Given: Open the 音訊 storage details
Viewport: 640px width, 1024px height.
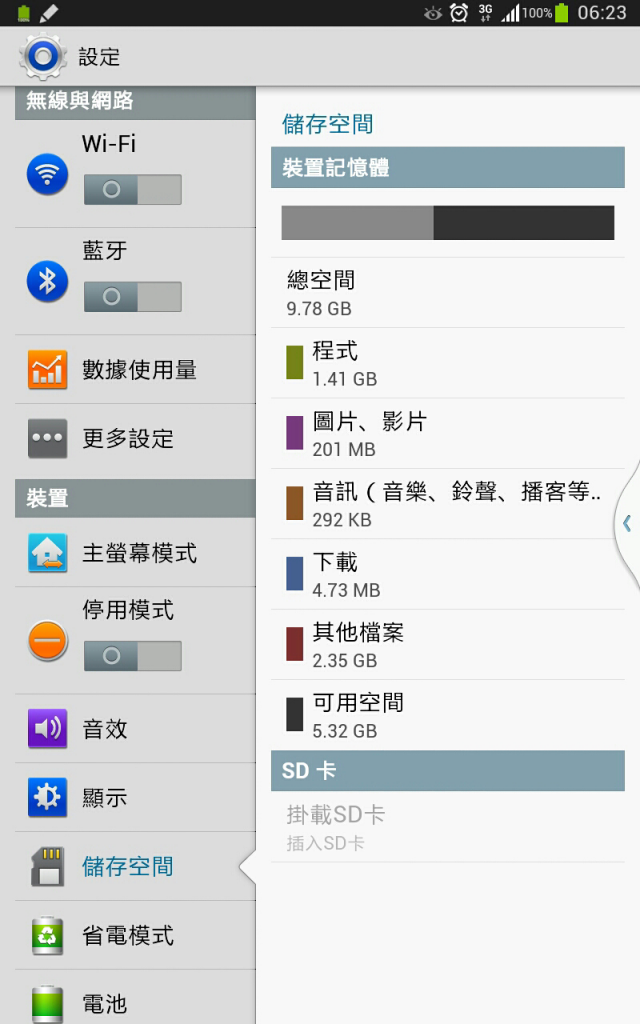Looking at the screenshot, I should pyautogui.click(x=448, y=504).
